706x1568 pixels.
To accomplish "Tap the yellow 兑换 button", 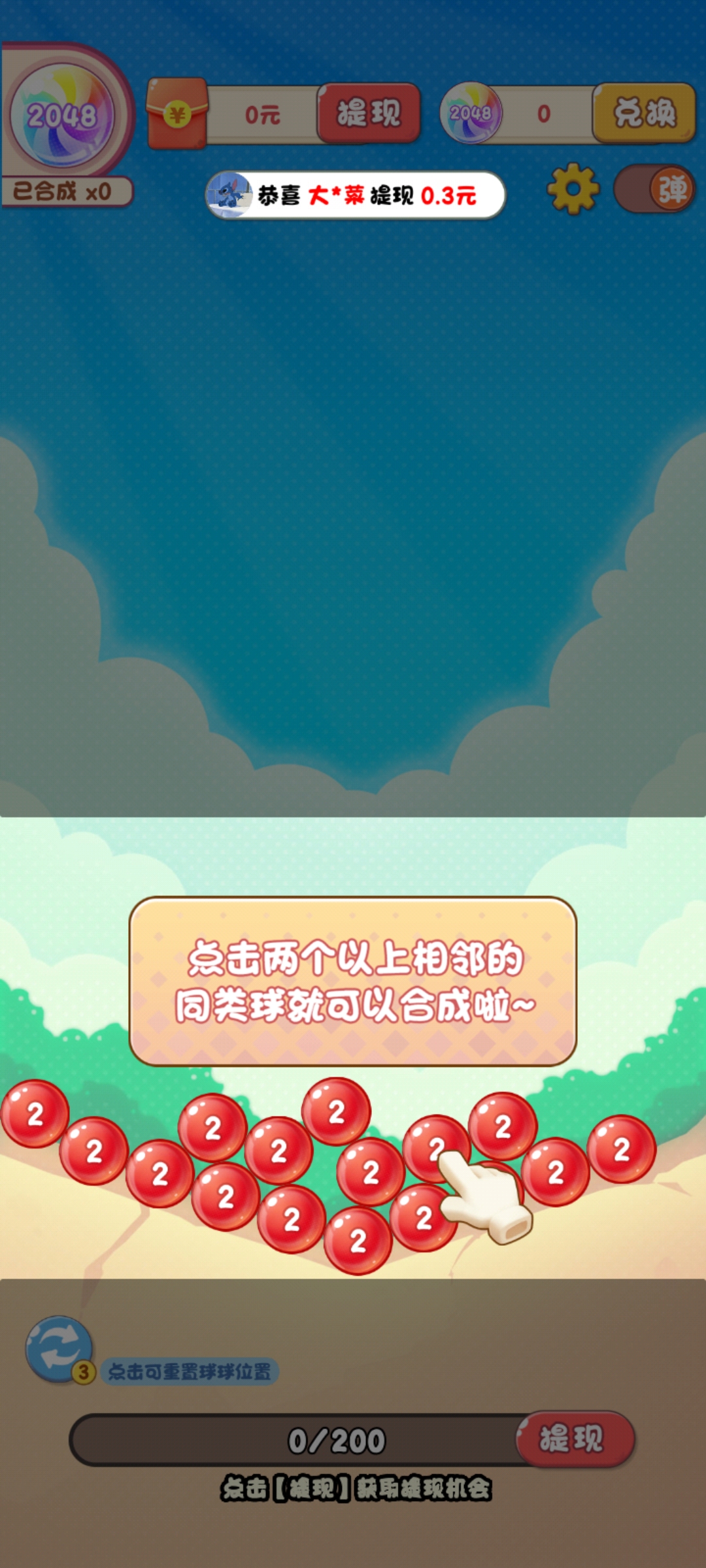I will click(x=644, y=113).
